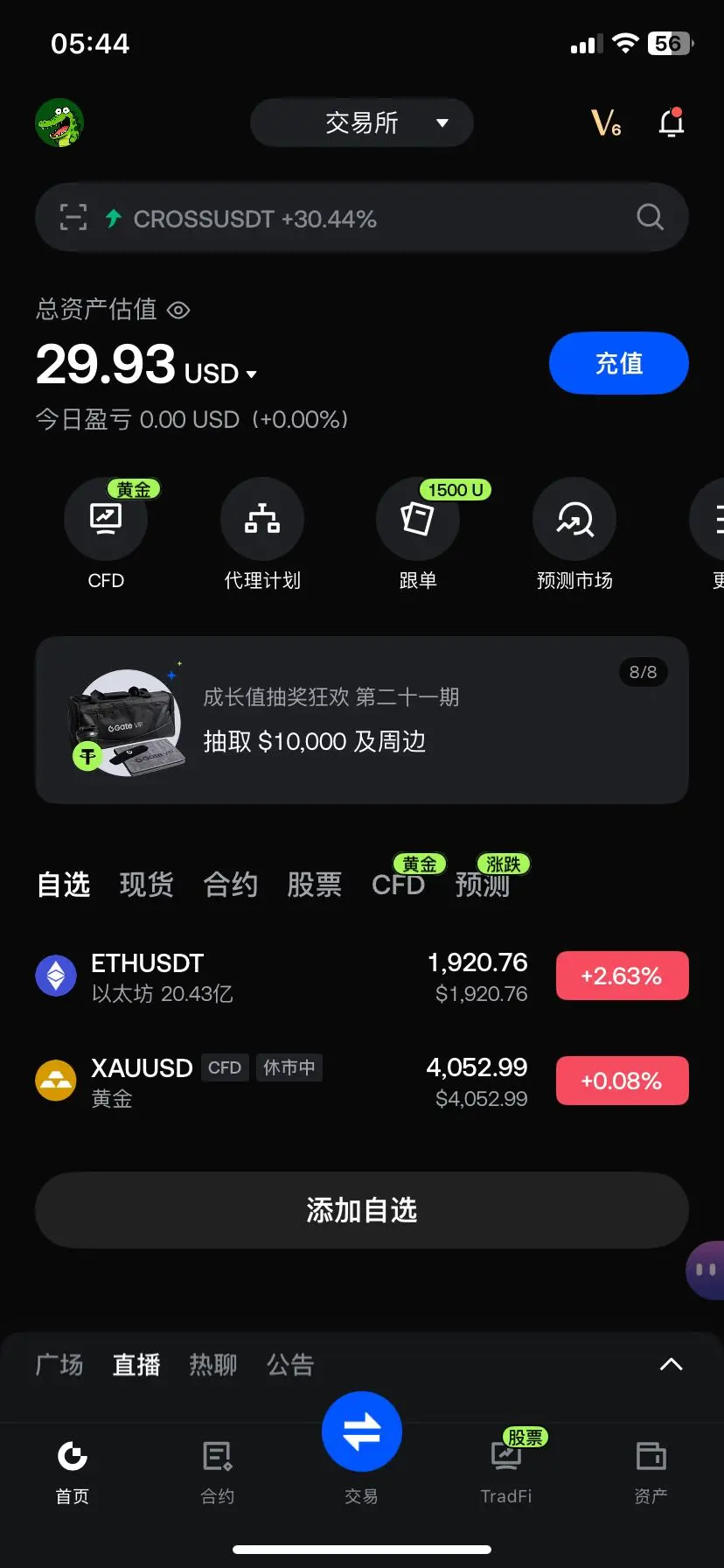Hide the total asset value with the eye icon
This screenshot has height=1568, width=724.
tap(178, 311)
